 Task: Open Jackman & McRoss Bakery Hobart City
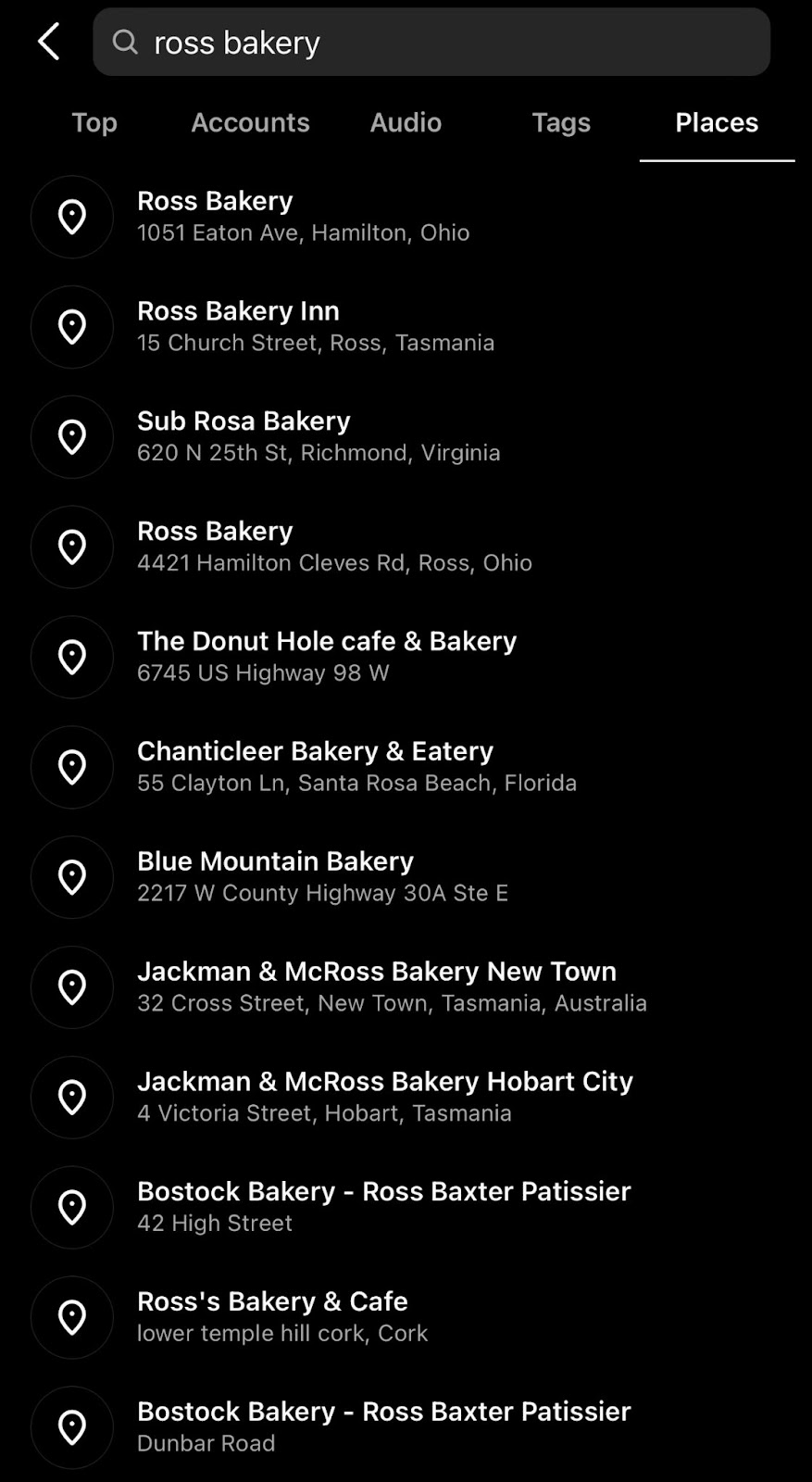[x=384, y=1098]
